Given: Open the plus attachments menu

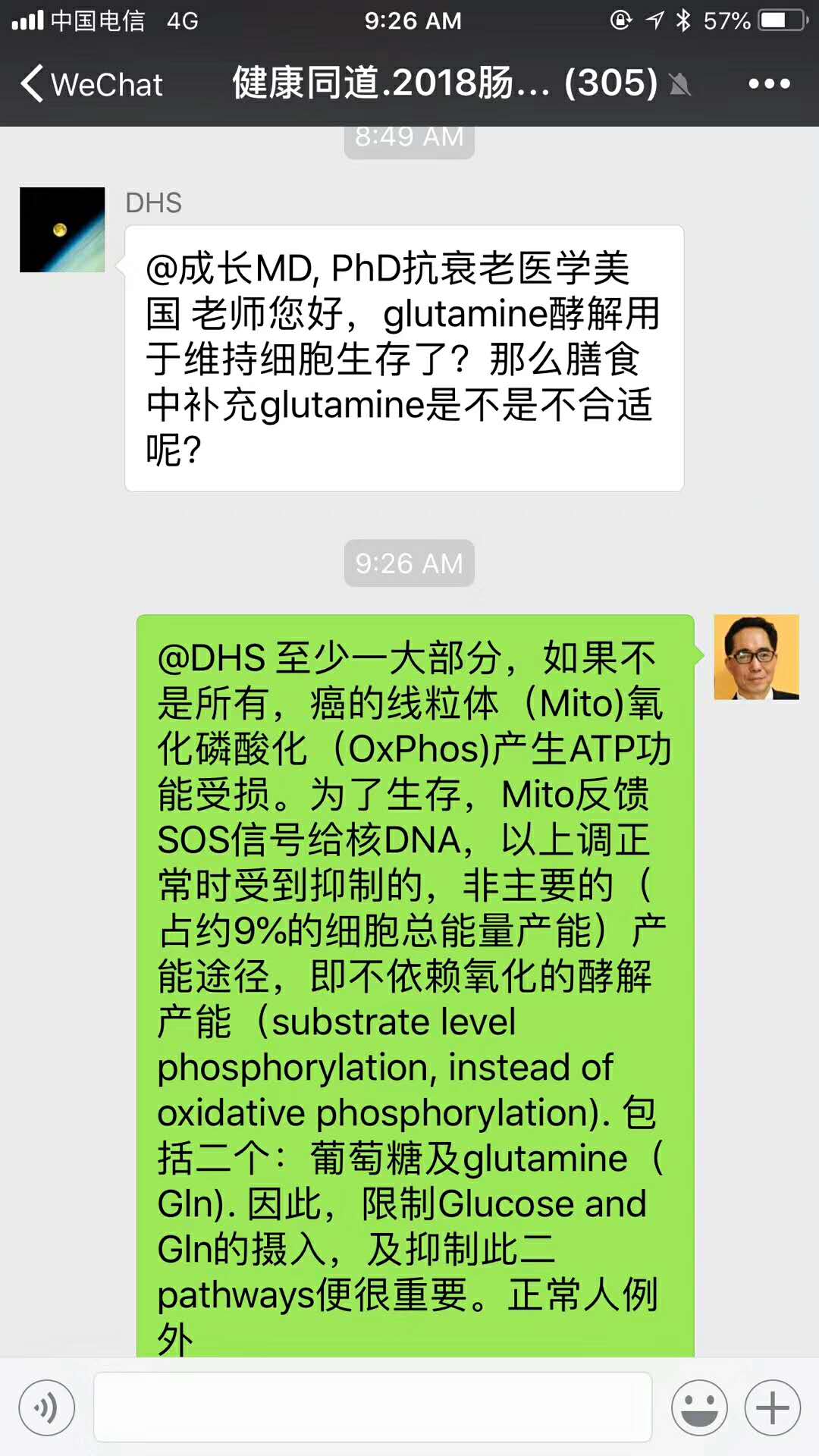Looking at the screenshot, I should (773, 1407).
